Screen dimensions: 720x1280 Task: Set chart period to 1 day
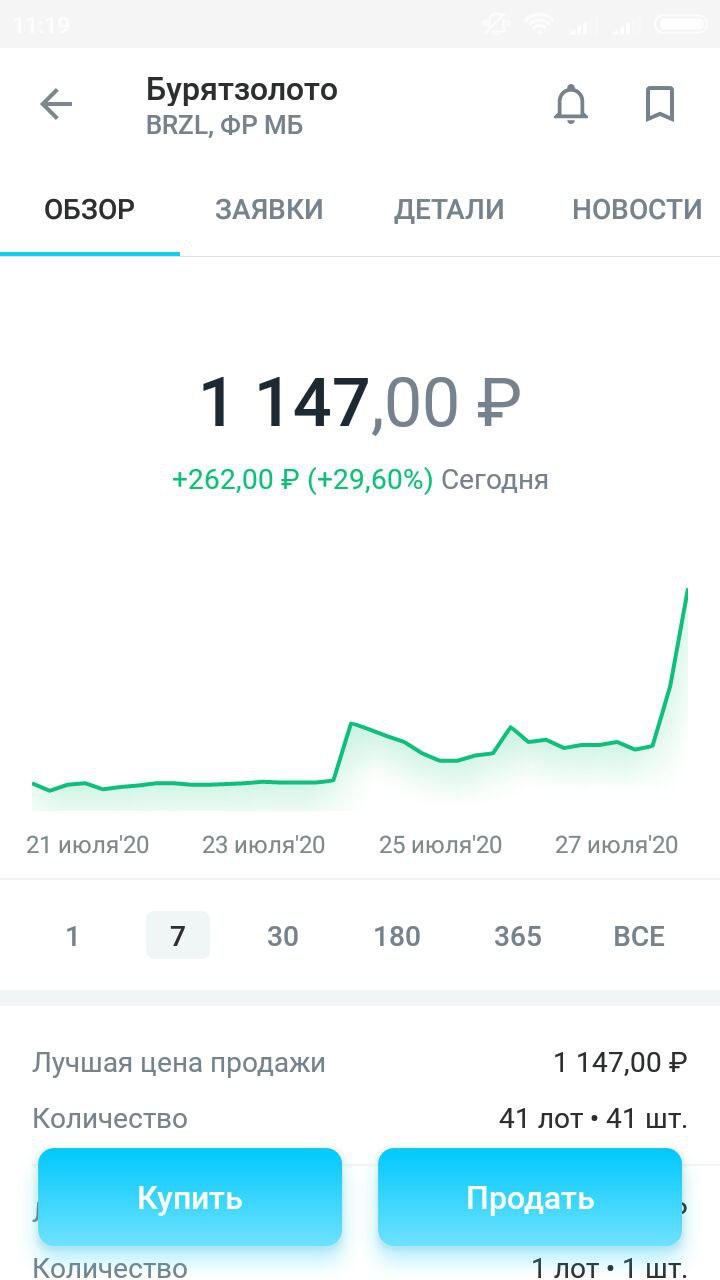(72, 936)
